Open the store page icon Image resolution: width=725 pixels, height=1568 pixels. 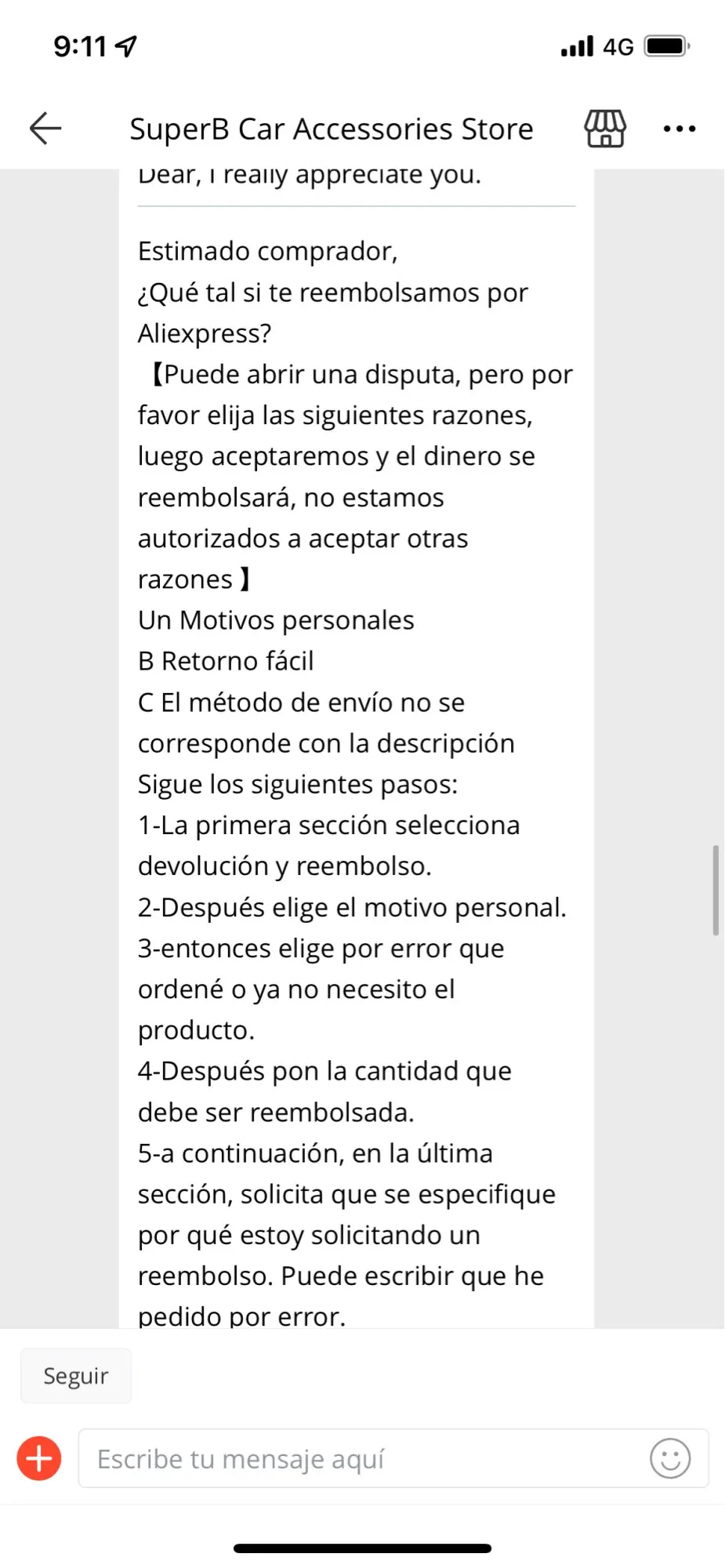pyautogui.click(x=604, y=129)
